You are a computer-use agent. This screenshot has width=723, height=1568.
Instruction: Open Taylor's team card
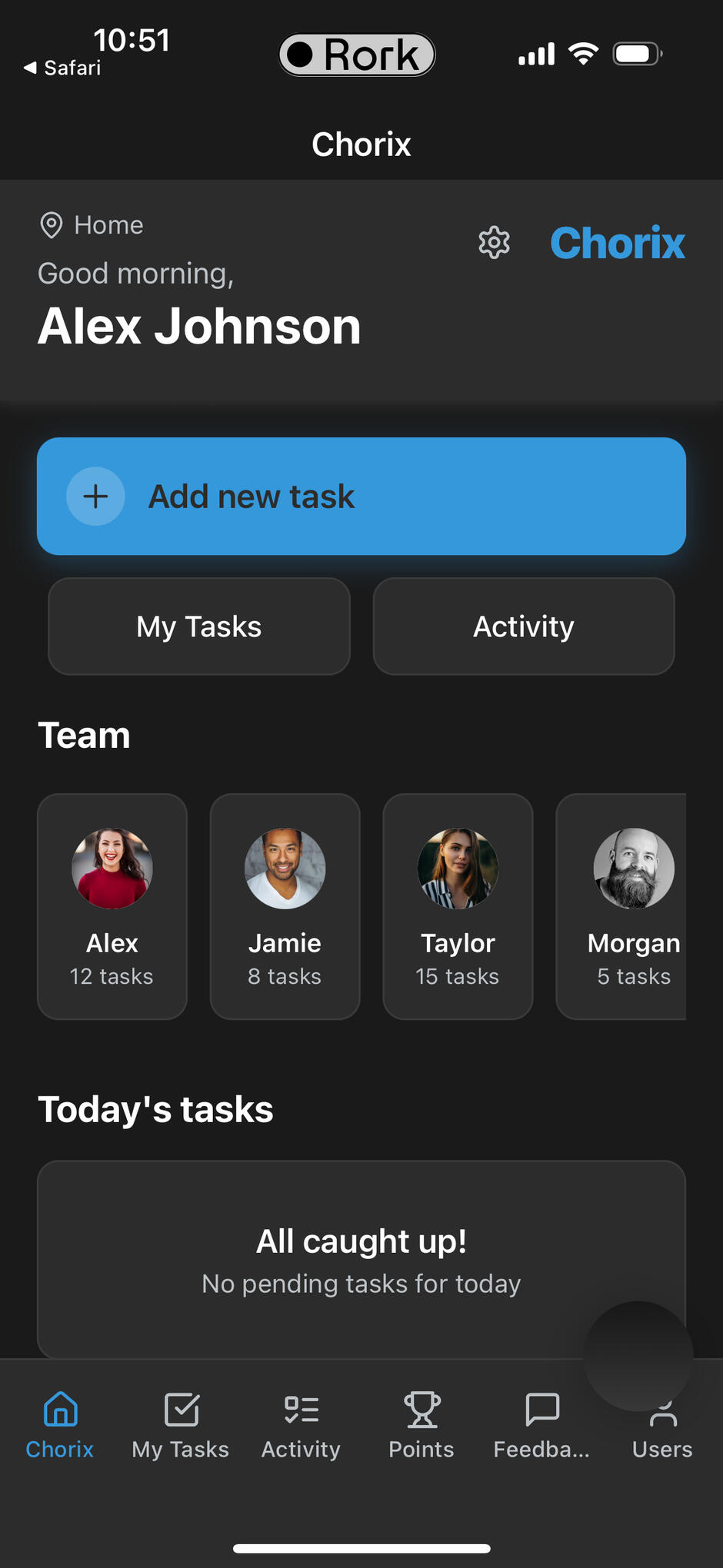458,906
